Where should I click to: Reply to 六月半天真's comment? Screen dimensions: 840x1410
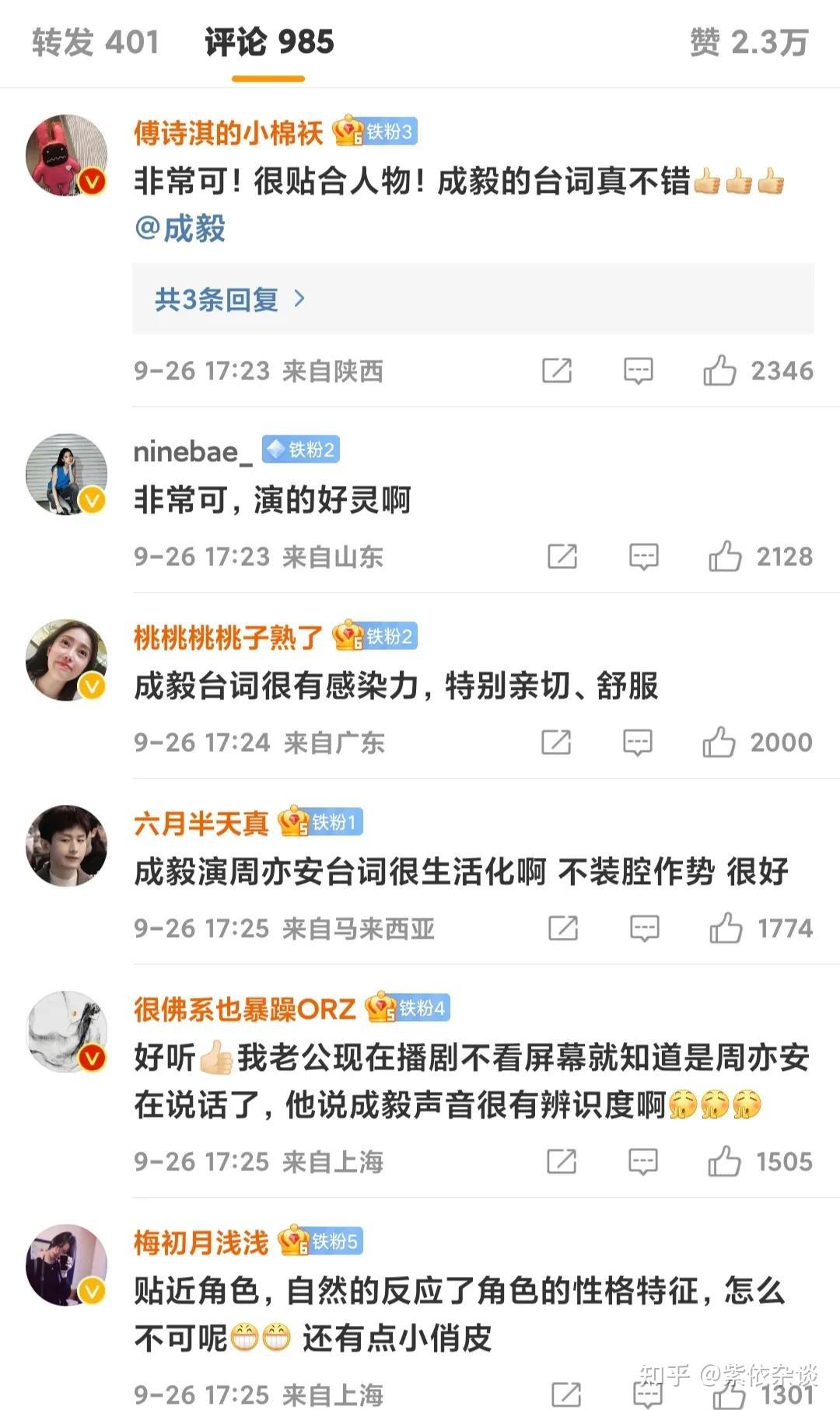coord(644,929)
